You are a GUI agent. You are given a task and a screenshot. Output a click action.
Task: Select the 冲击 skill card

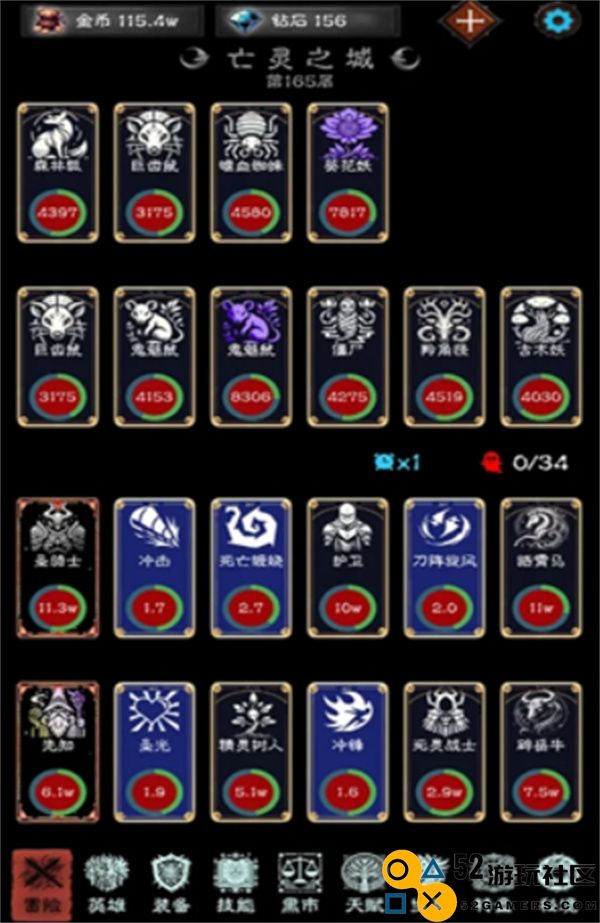[154, 566]
